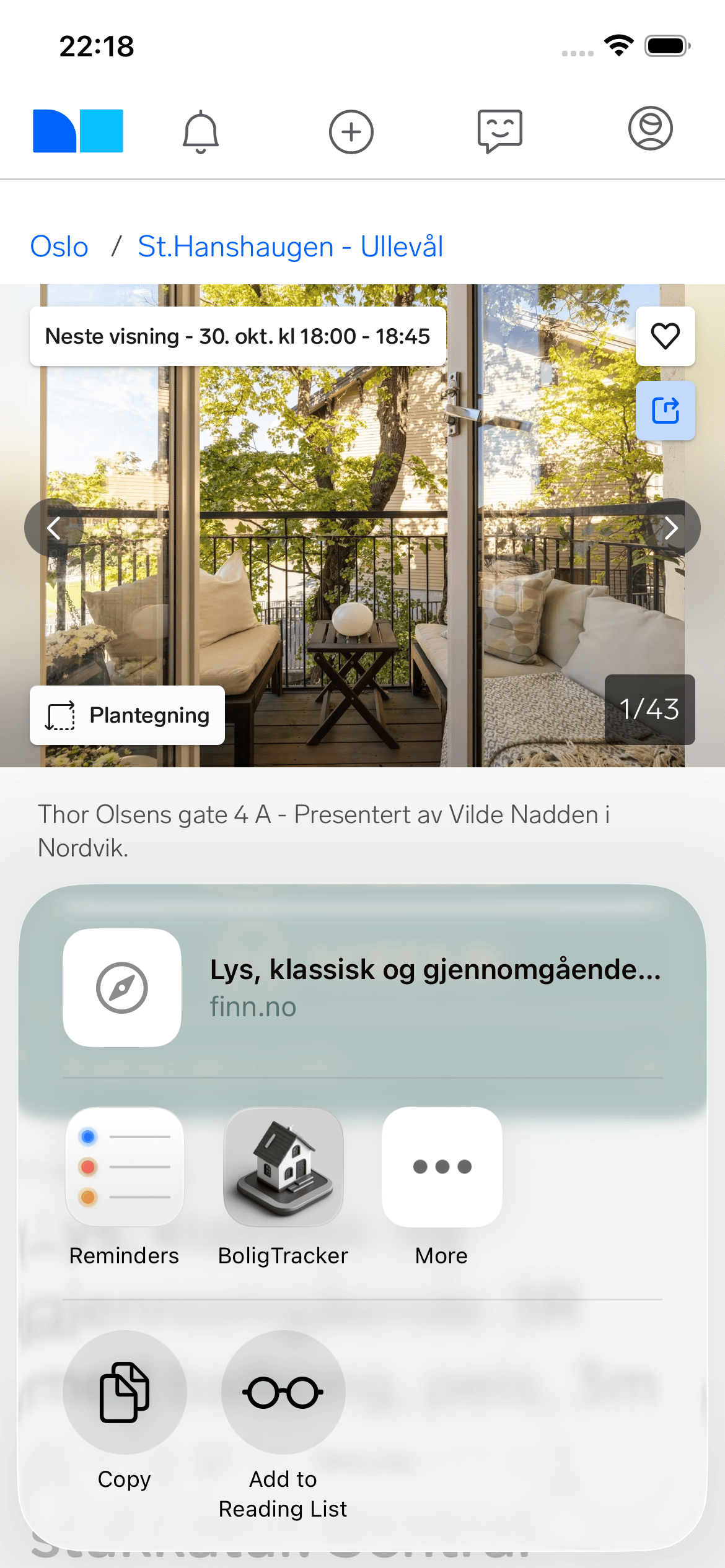Viewport: 725px width, 1568px height.
Task: Share the listing to BoligTracker
Action: [x=283, y=1167]
